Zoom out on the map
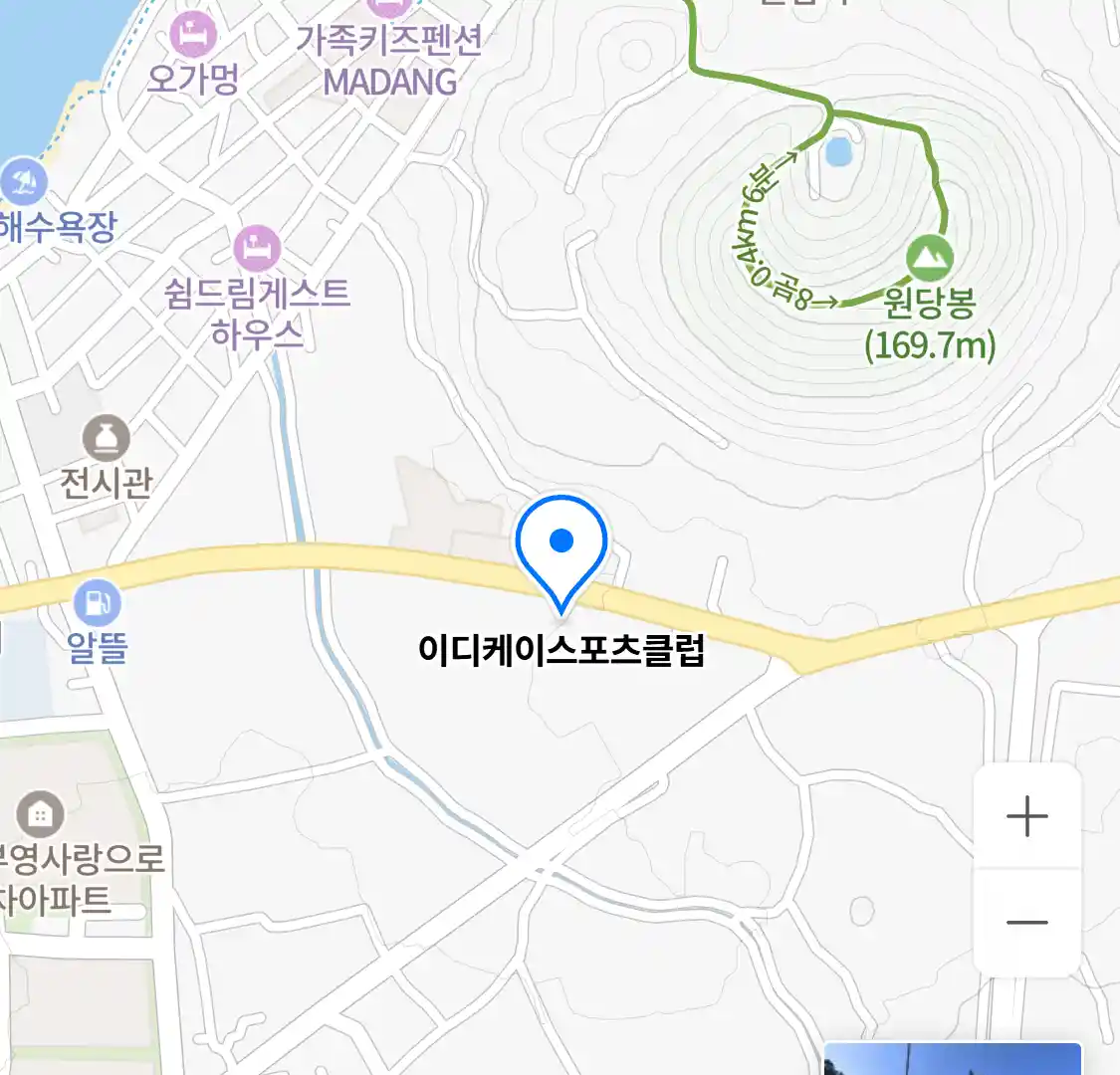 pyautogui.click(x=1026, y=923)
